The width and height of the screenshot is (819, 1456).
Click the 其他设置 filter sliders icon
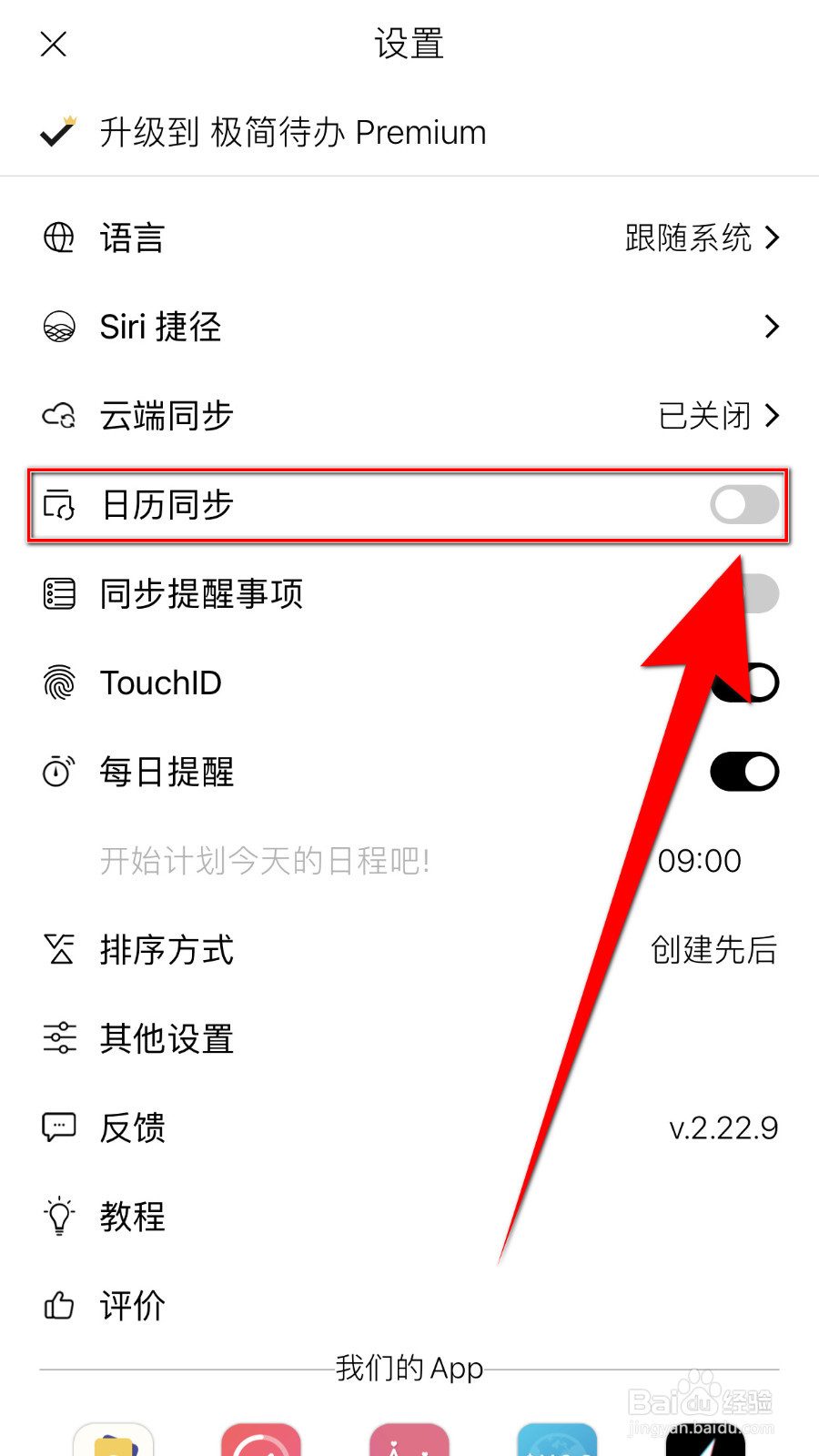[x=57, y=1037]
